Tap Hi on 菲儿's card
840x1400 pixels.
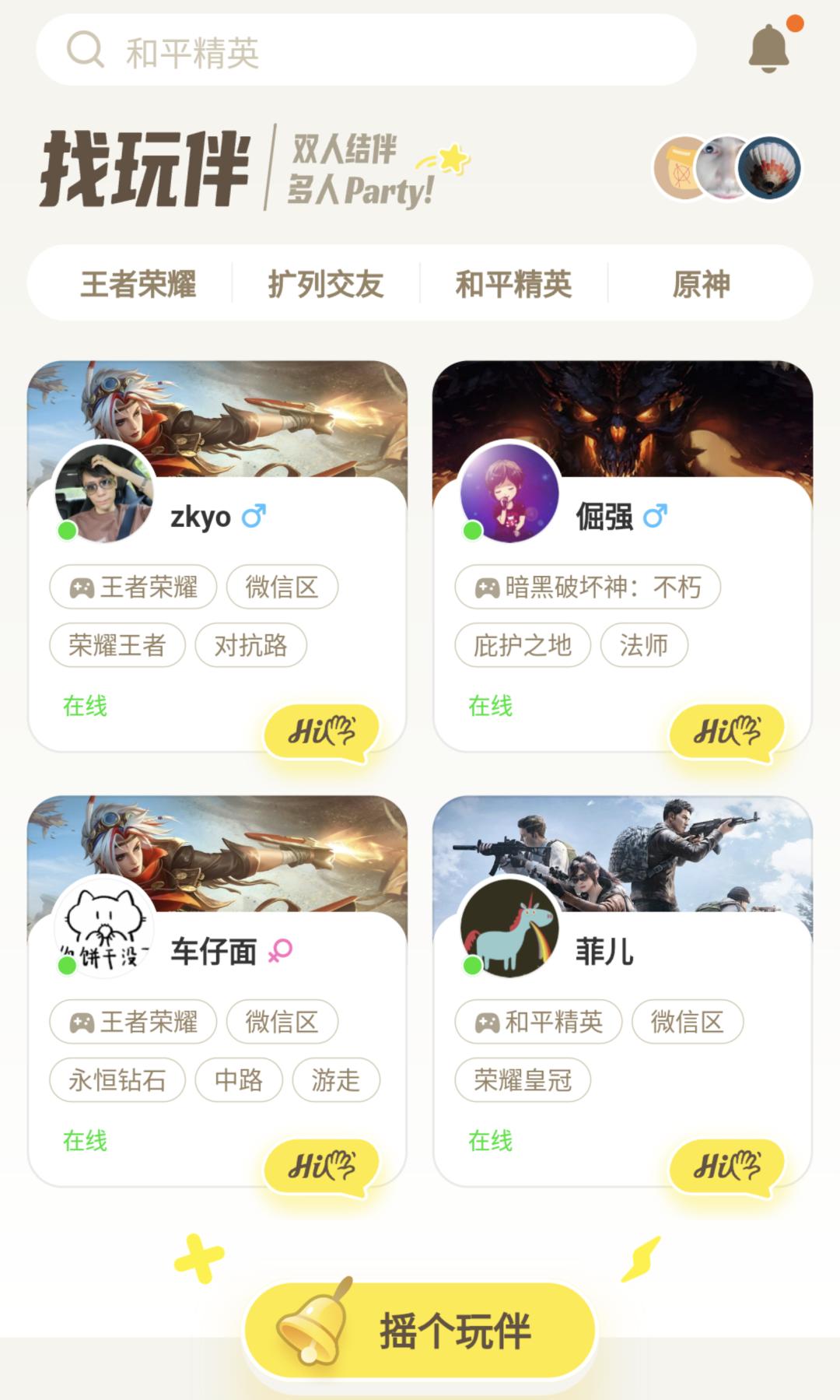(x=727, y=1167)
